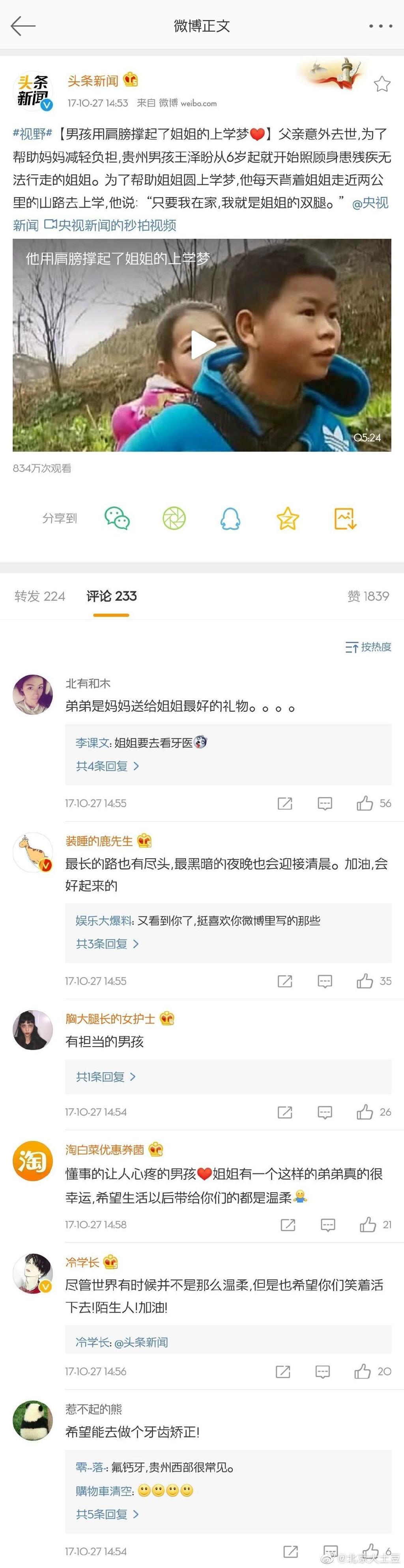The width and height of the screenshot is (404, 1568).
Task: Go back using the top-left arrow
Action: pos(23,26)
